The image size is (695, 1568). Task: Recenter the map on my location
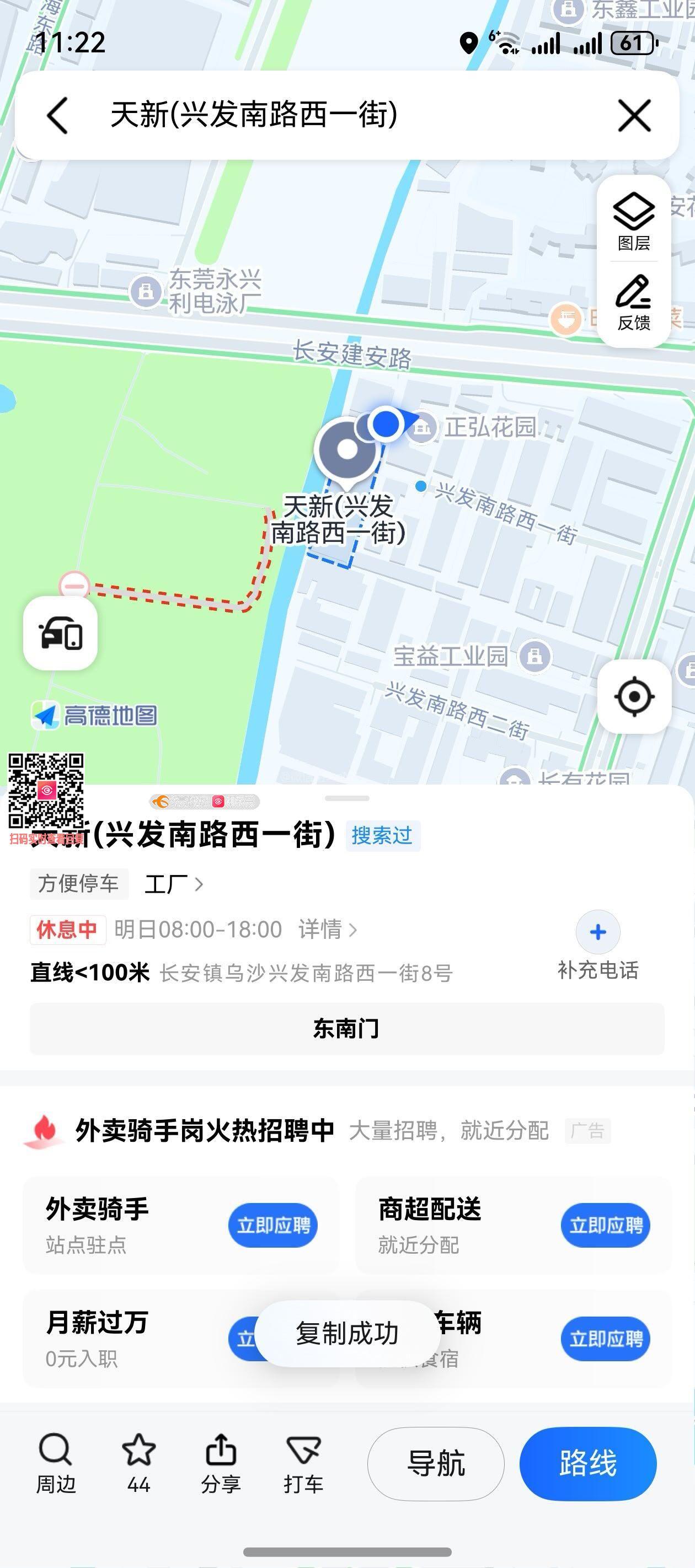[x=634, y=696]
